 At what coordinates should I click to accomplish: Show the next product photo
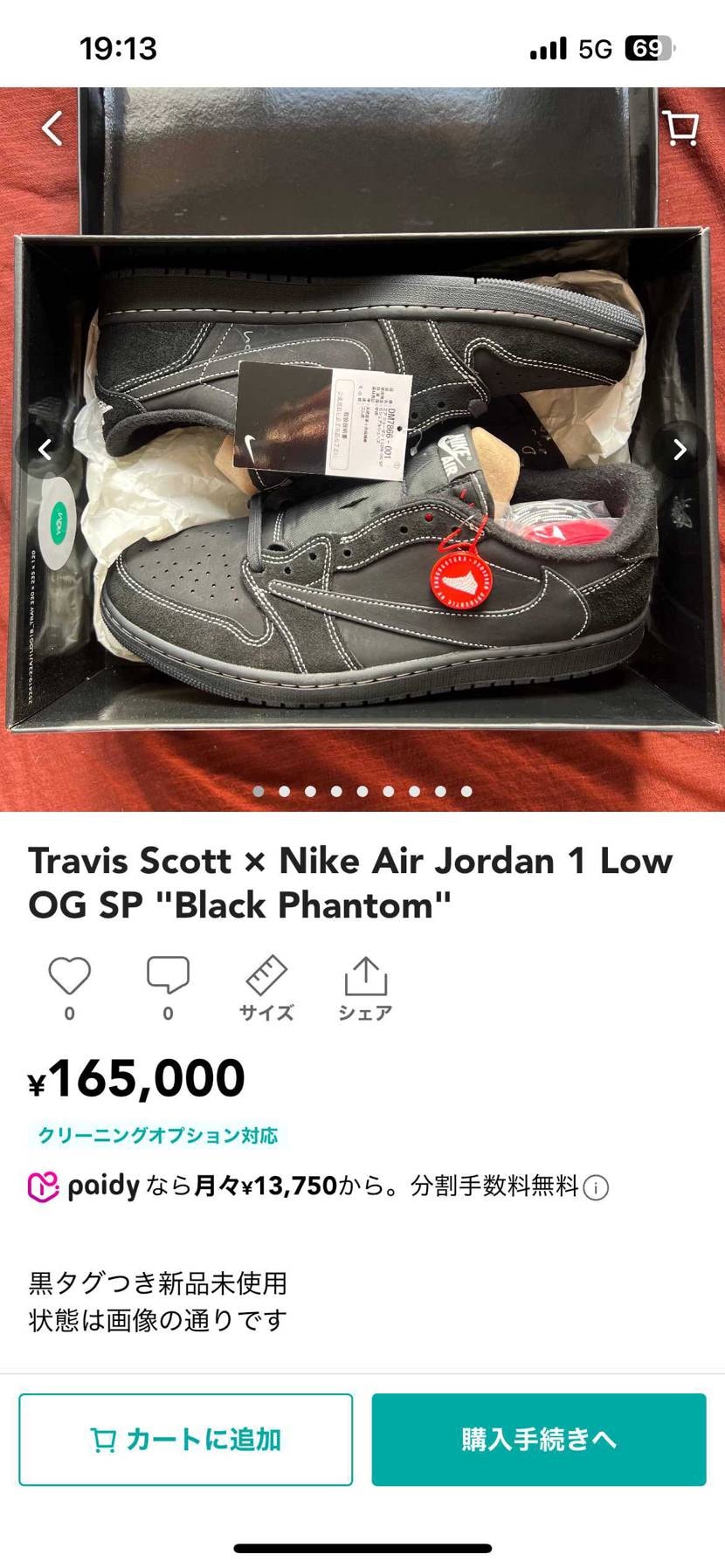coord(680,450)
